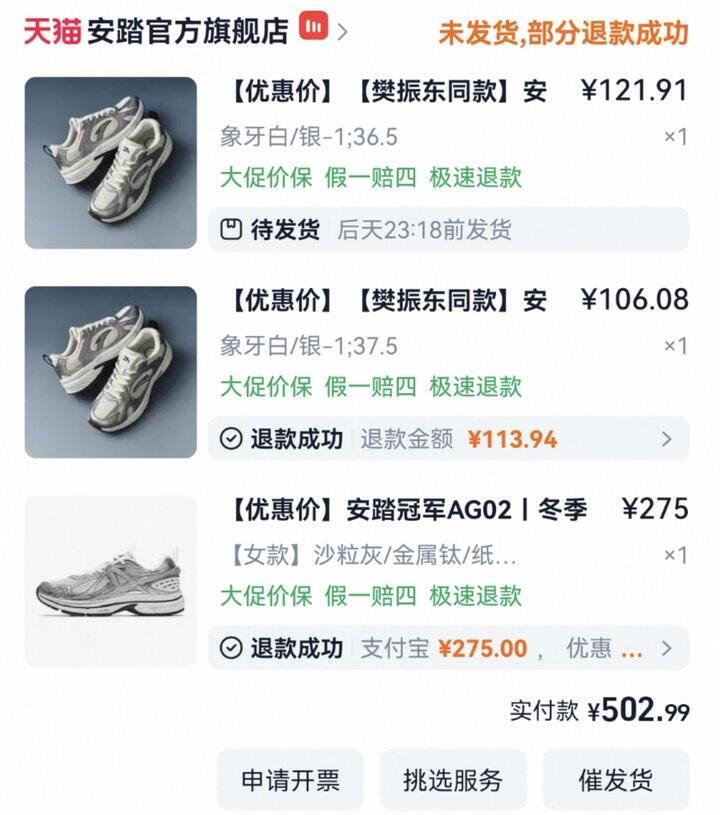Tap 催发货 to urge shipment
Image resolution: width=720 pixels, height=815 pixels.
615,780
